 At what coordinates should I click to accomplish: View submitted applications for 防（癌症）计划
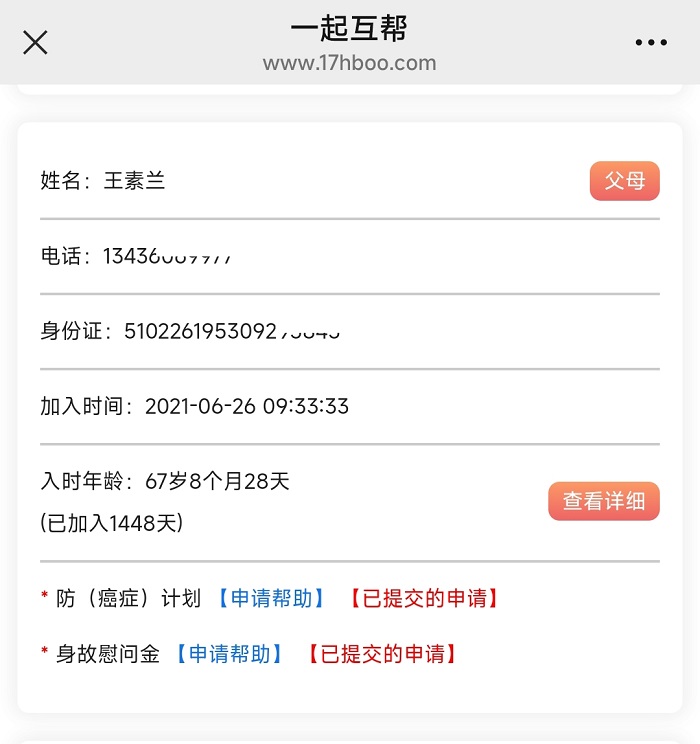tap(423, 598)
